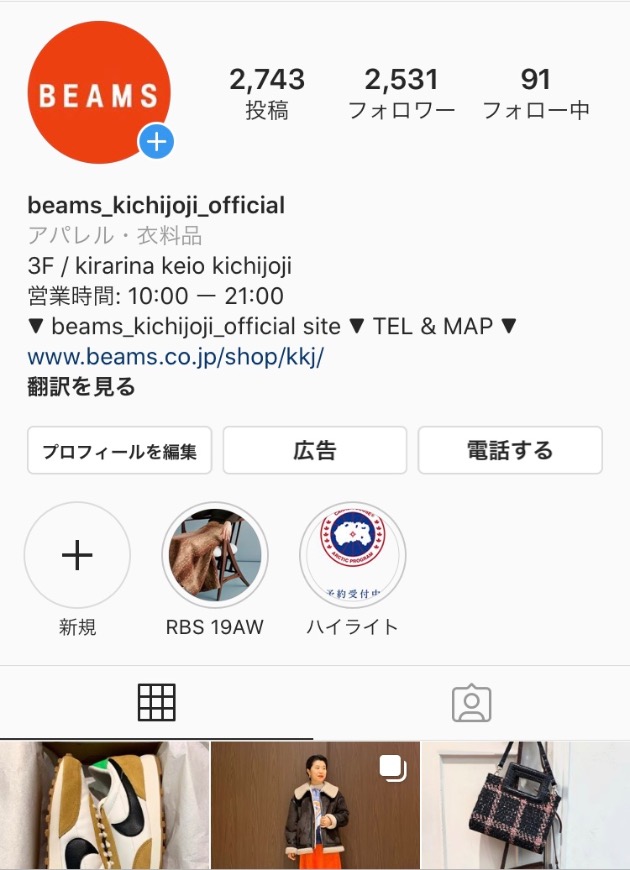Open the 2,743 posts list
630x870 pixels.
(267, 93)
